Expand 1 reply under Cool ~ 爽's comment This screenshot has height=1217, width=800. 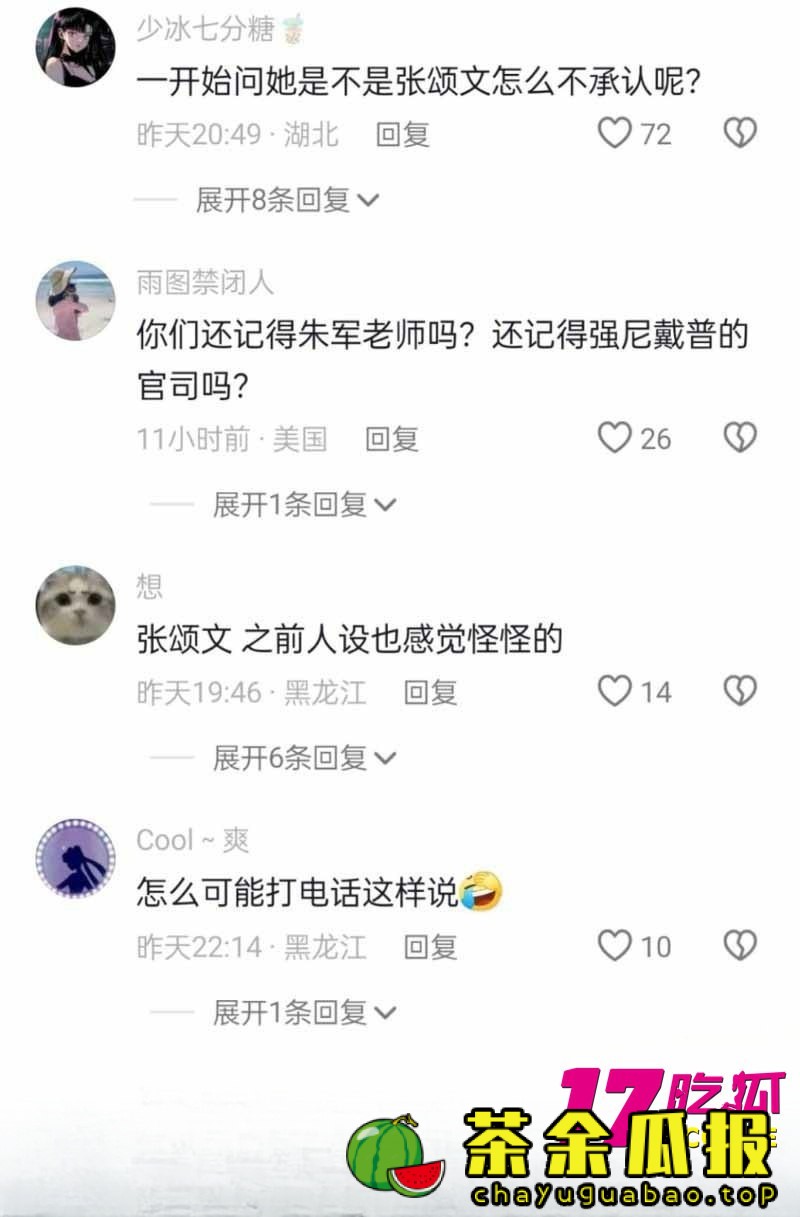(304, 1013)
